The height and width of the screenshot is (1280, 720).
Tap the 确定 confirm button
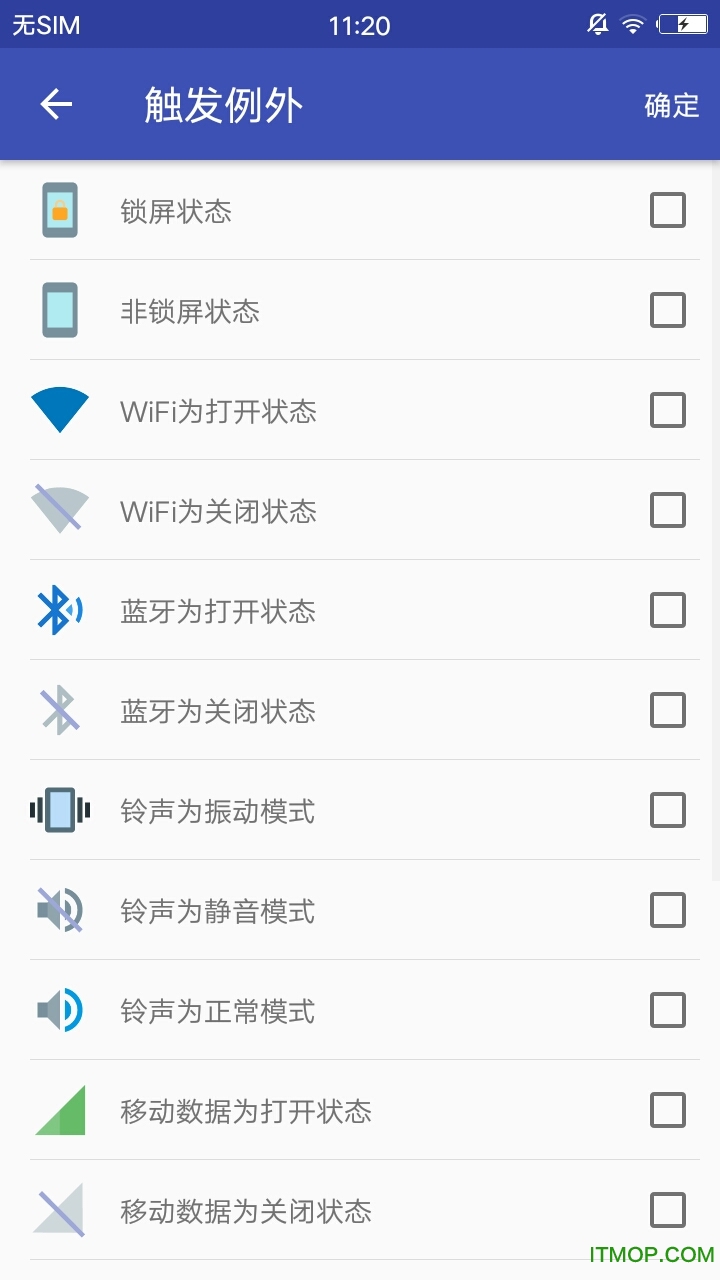coord(674,105)
